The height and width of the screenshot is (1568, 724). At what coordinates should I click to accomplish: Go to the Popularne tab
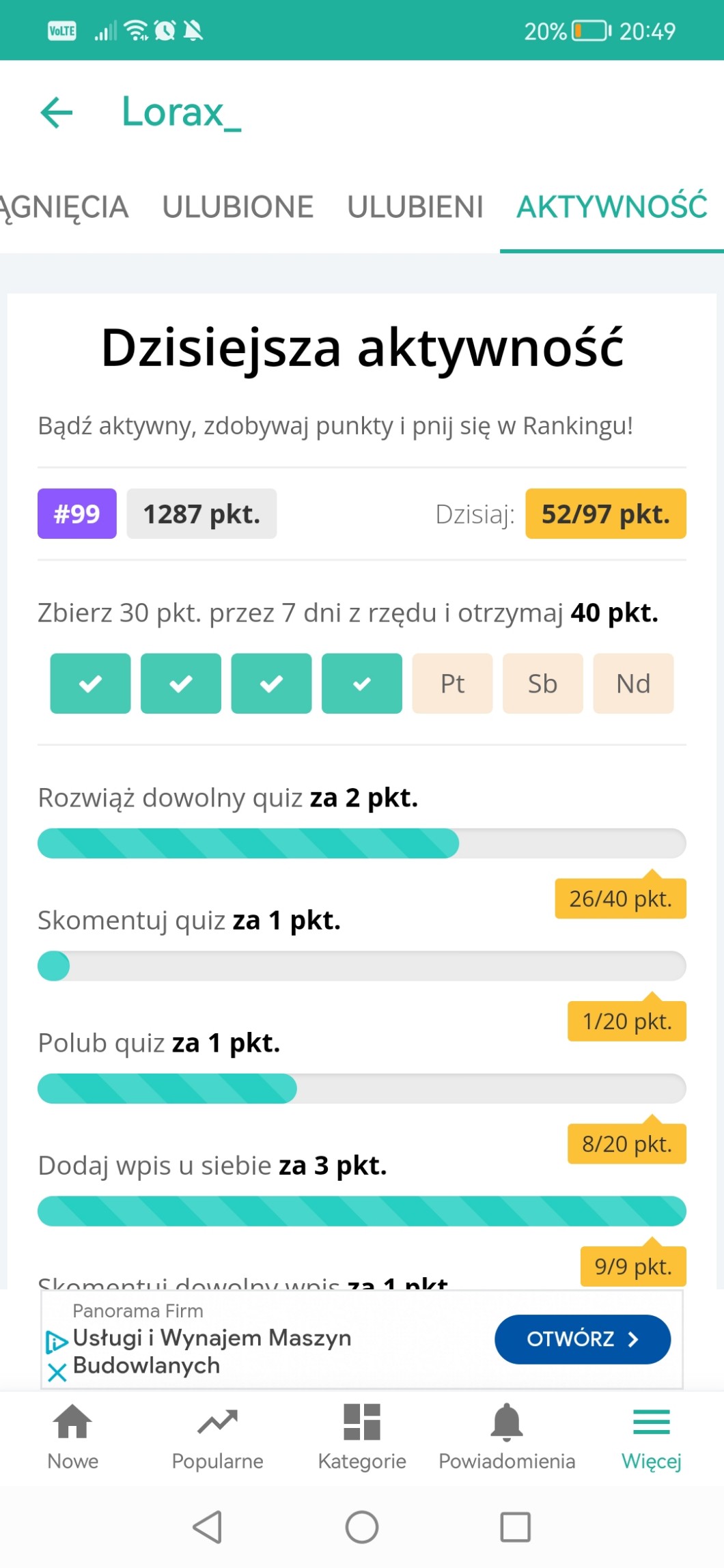pos(217,1437)
